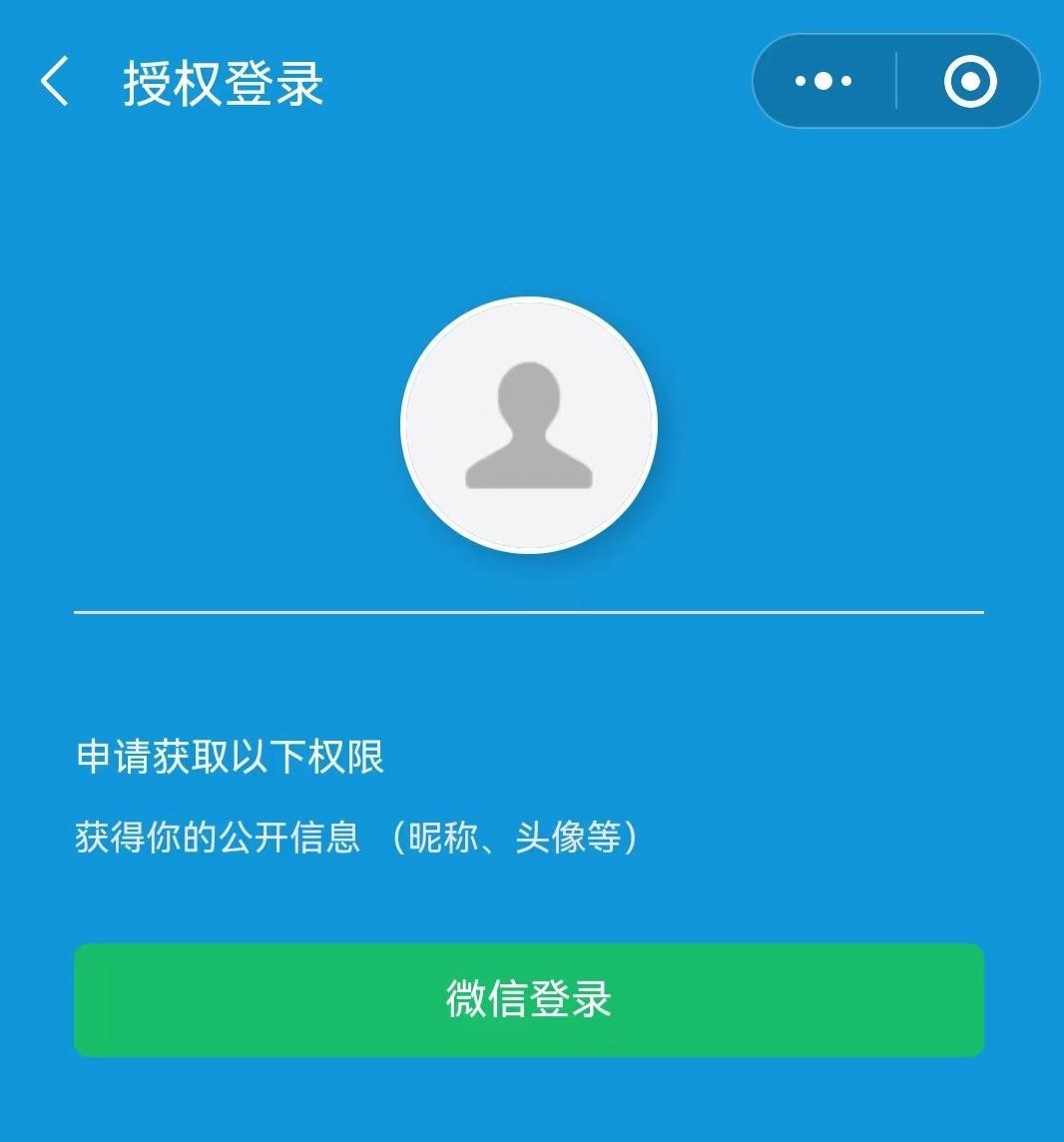Screen dimensions: 1064x1142
Task: Close the mini program with the circle icon
Action: point(969,82)
